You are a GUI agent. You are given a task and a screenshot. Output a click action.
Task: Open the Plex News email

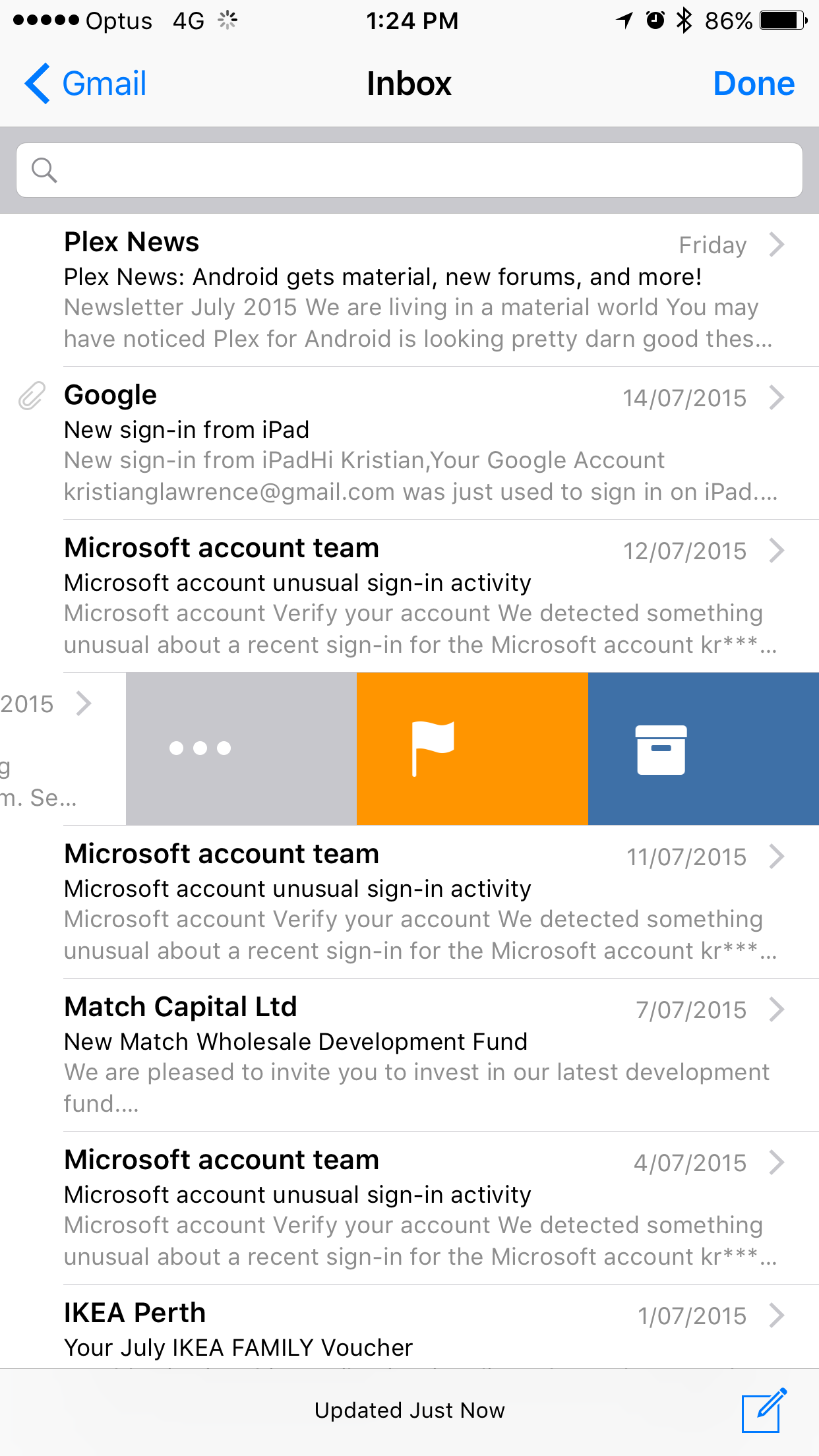click(409, 290)
